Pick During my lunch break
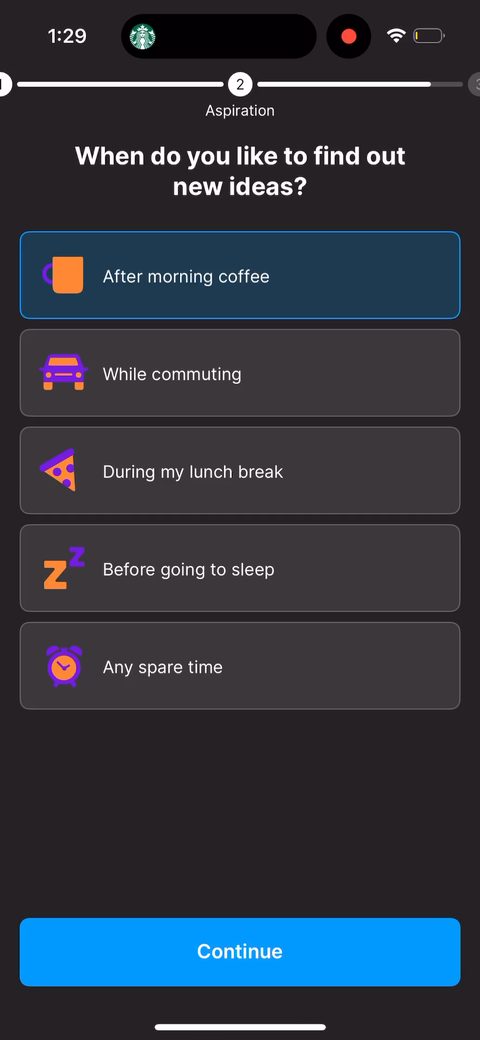 point(240,470)
